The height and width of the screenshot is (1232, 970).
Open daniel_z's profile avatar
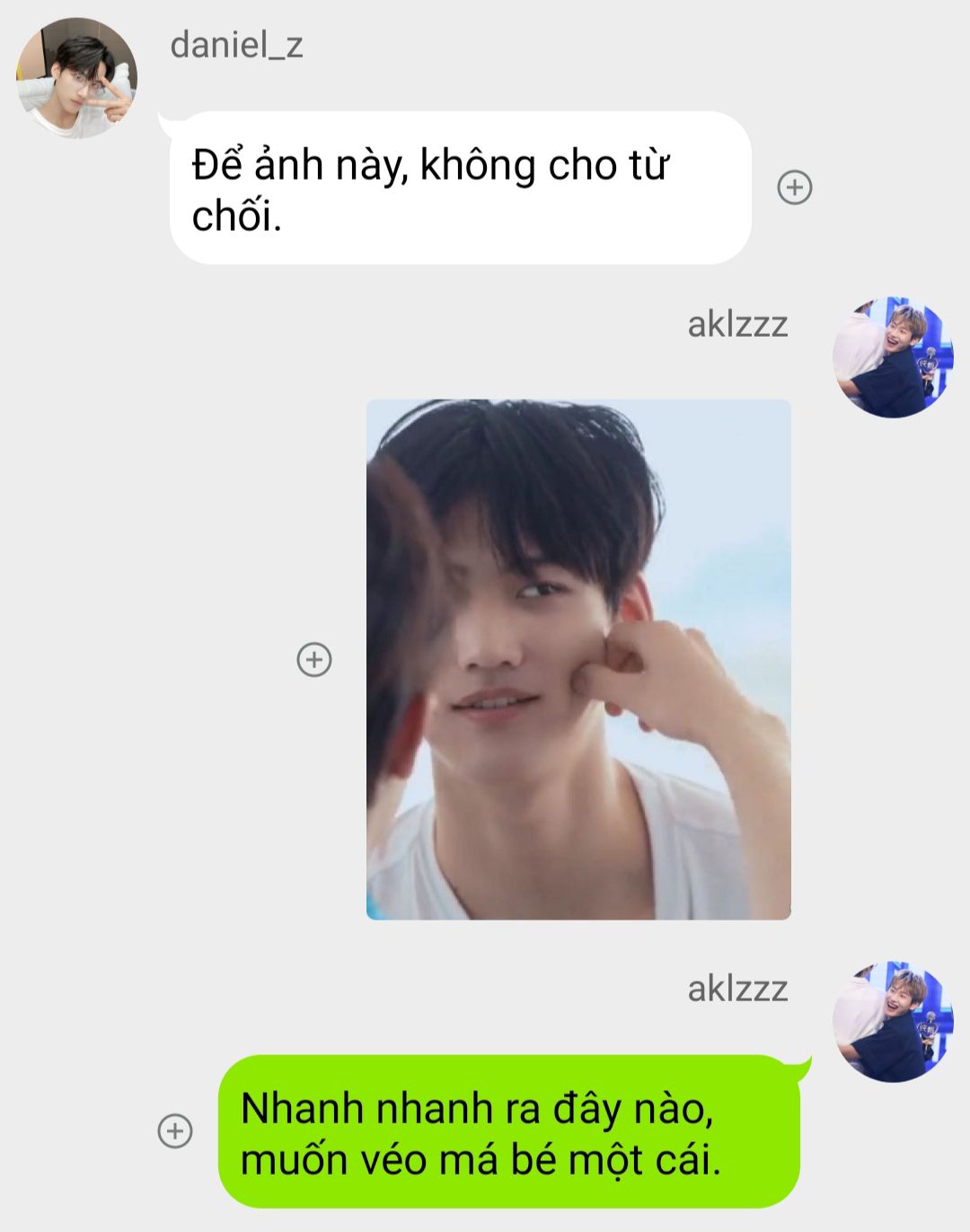[77, 78]
